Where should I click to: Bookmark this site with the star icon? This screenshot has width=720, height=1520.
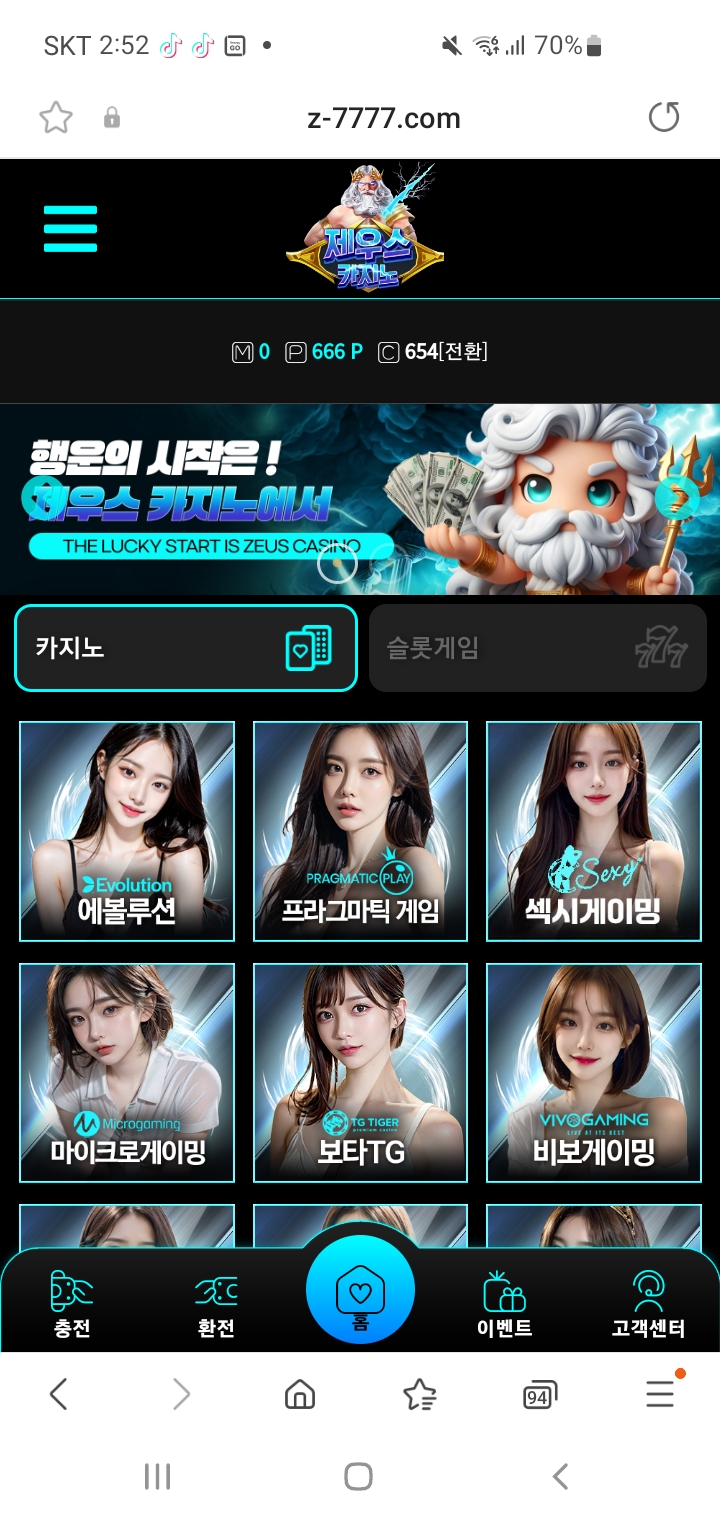(x=56, y=118)
